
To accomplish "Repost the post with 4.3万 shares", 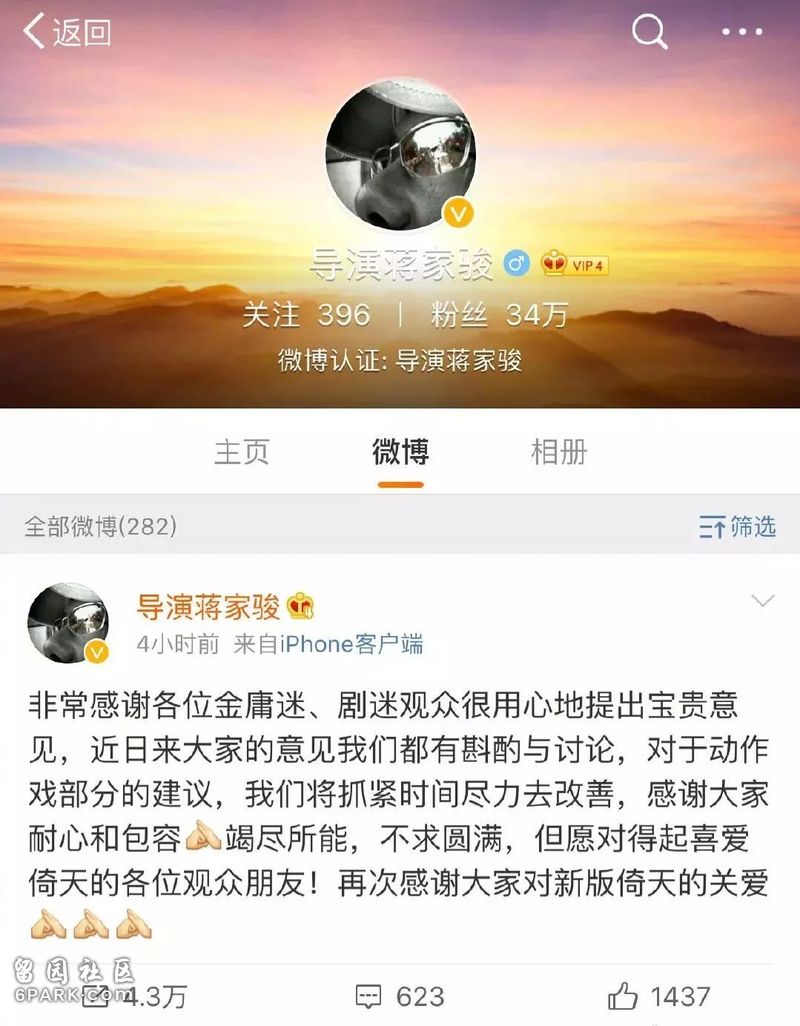I will (135, 996).
